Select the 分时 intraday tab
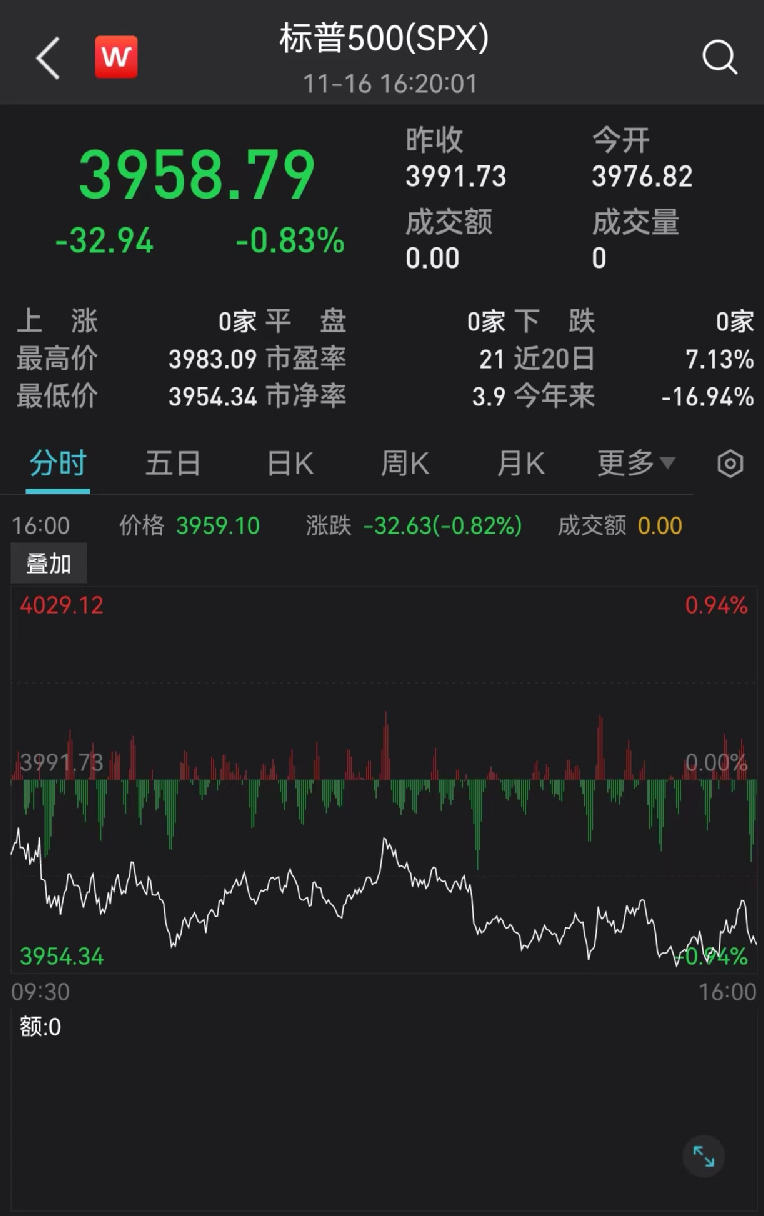Screen dimensions: 764x1216 coord(58,463)
